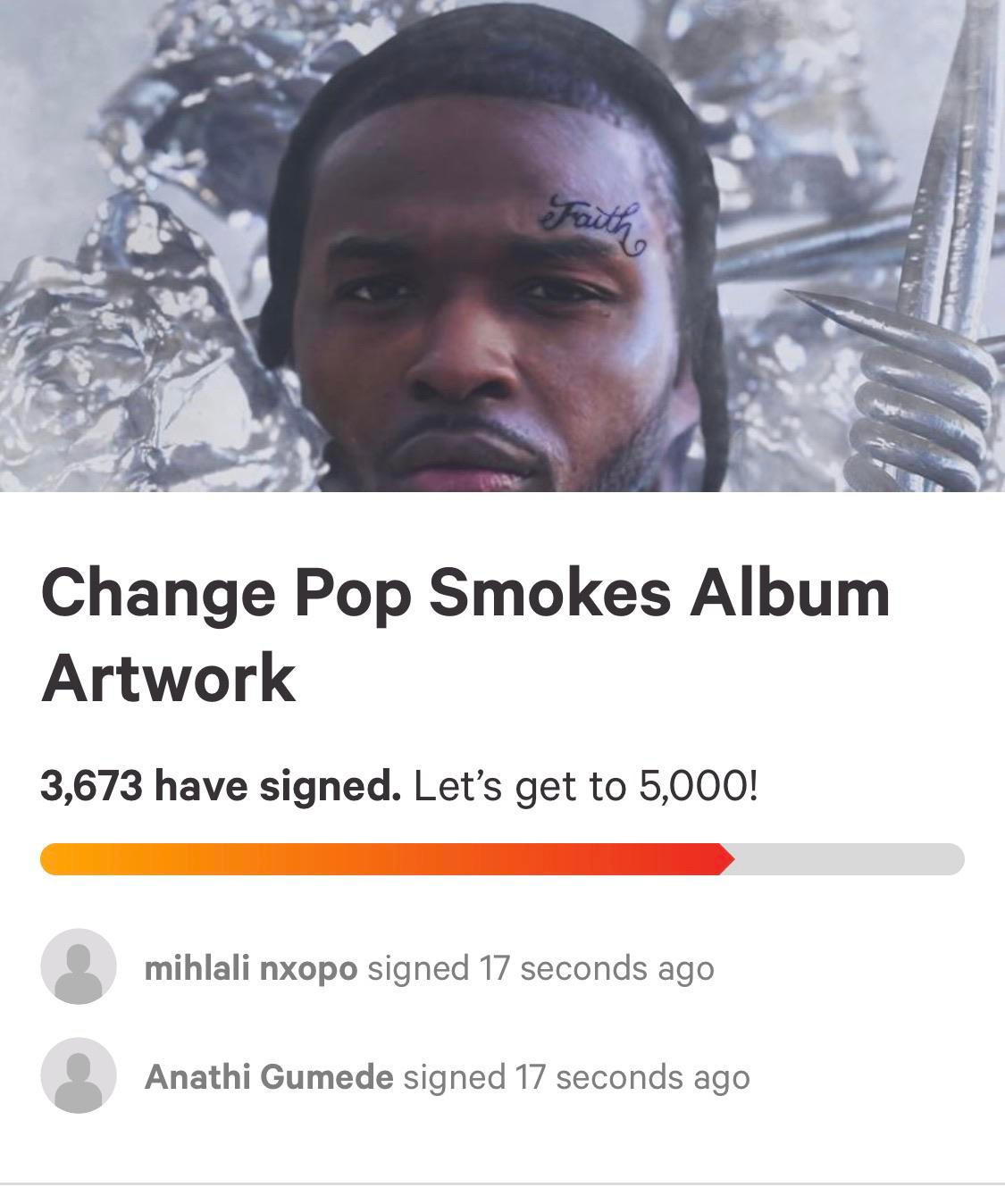Click the white space below the title
The height and width of the screenshot is (1204, 1005).
(502, 732)
